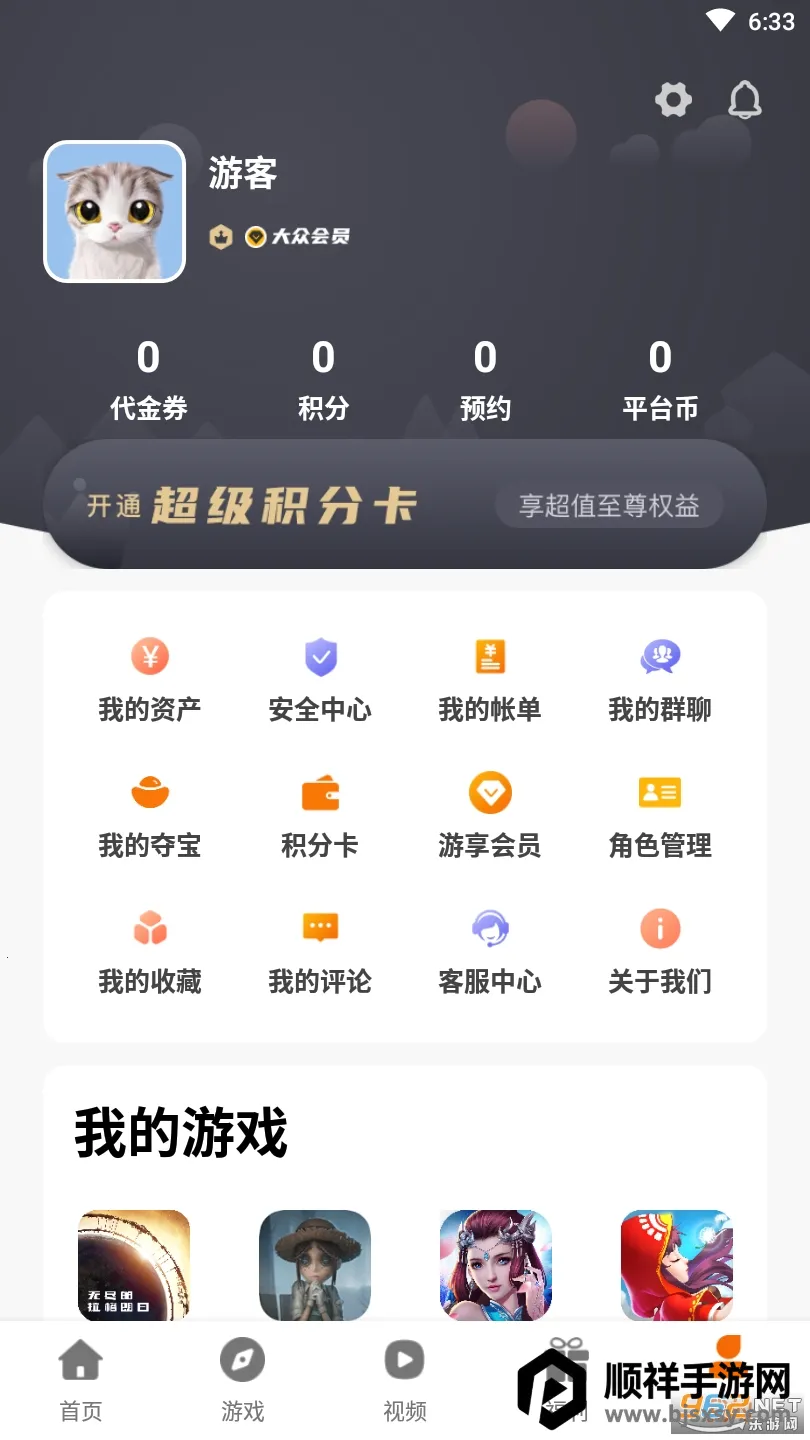
Task: Open the notifications bell
Action: click(744, 99)
